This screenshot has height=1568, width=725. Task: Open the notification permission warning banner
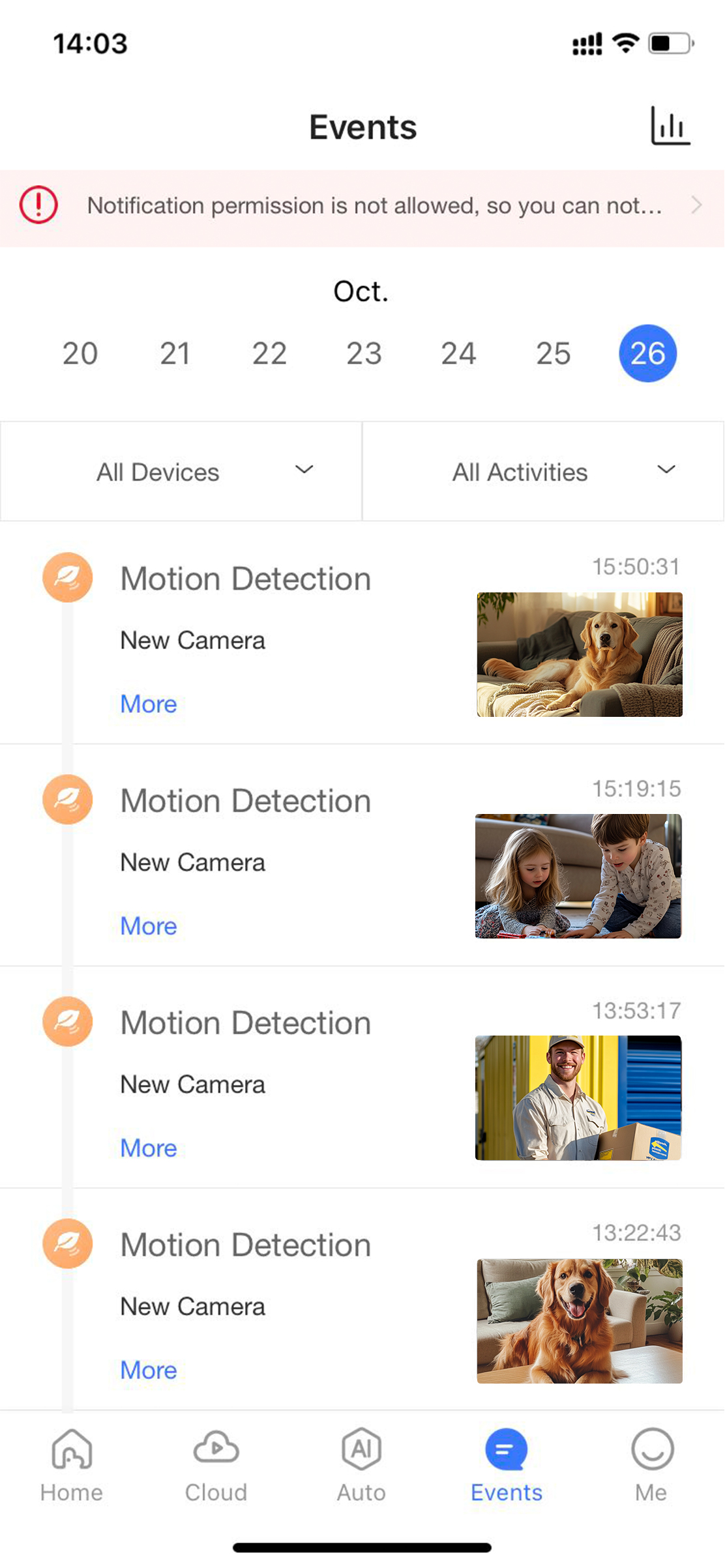(362, 207)
